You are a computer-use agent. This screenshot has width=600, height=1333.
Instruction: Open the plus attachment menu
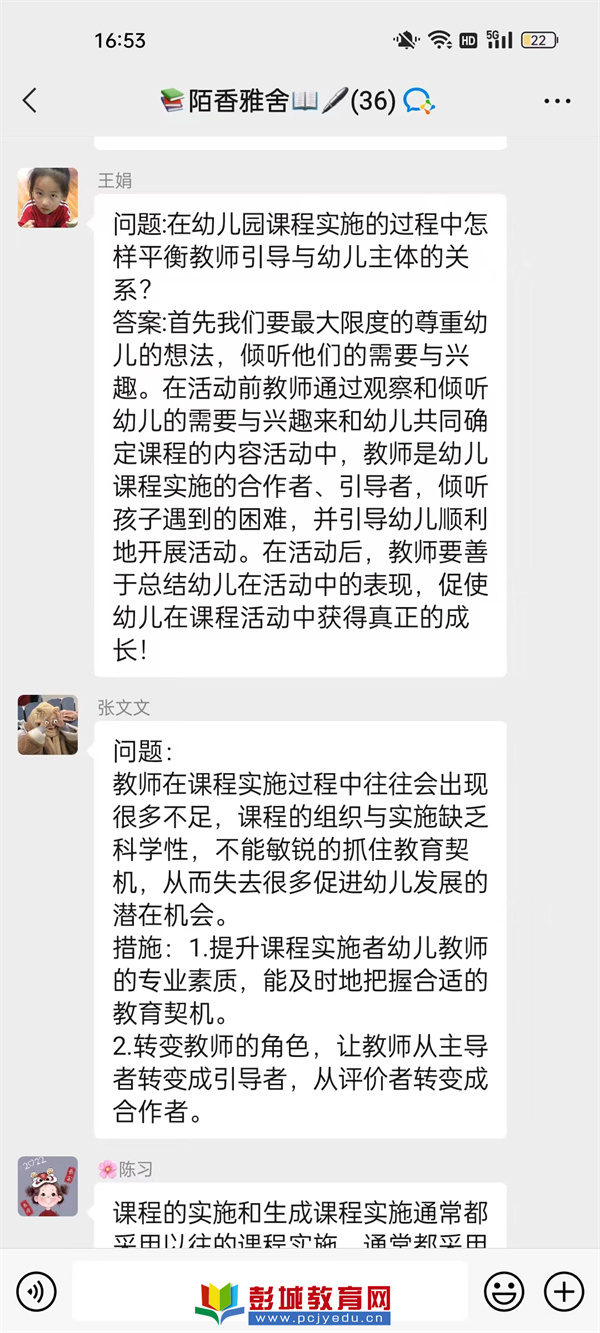tap(564, 1292)
